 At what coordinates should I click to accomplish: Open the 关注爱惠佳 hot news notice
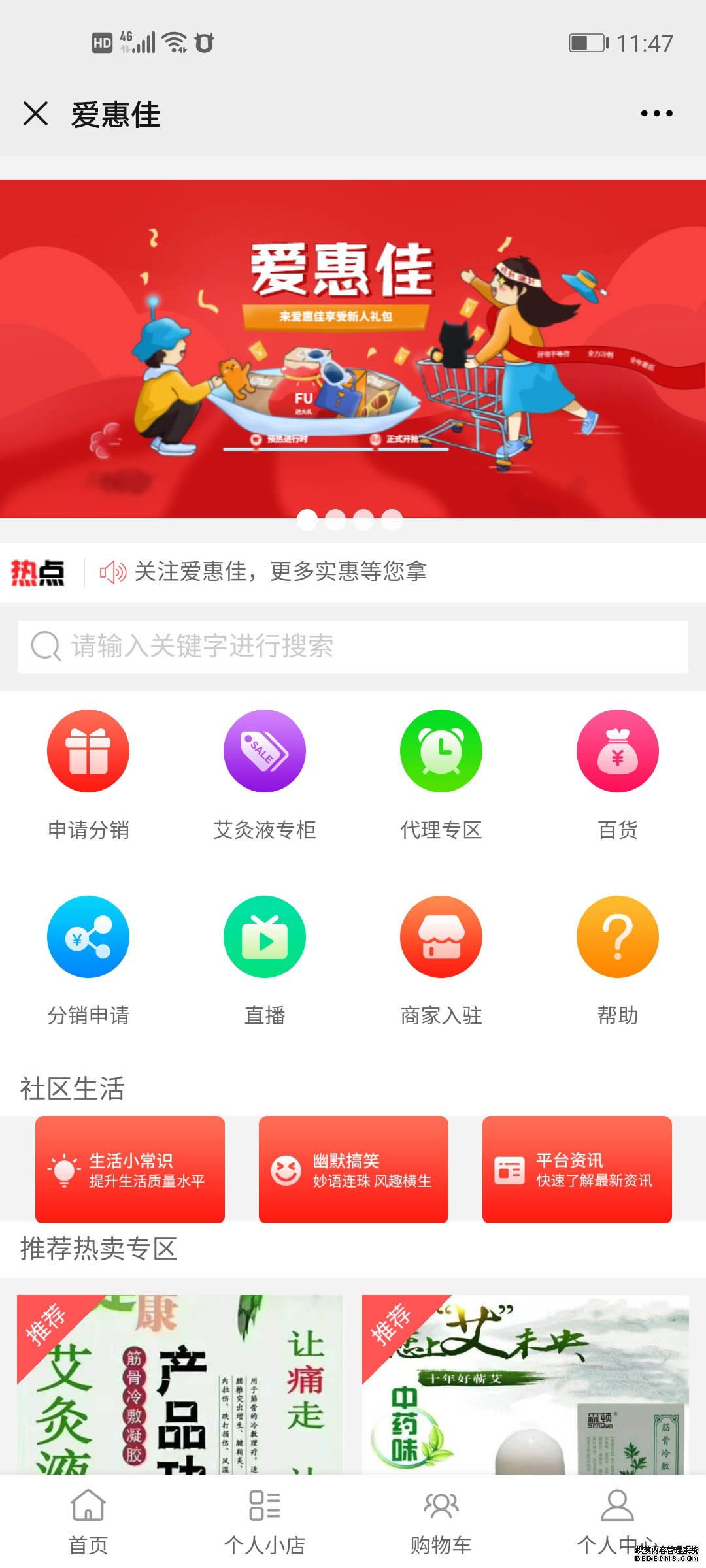tap(281, 572)
